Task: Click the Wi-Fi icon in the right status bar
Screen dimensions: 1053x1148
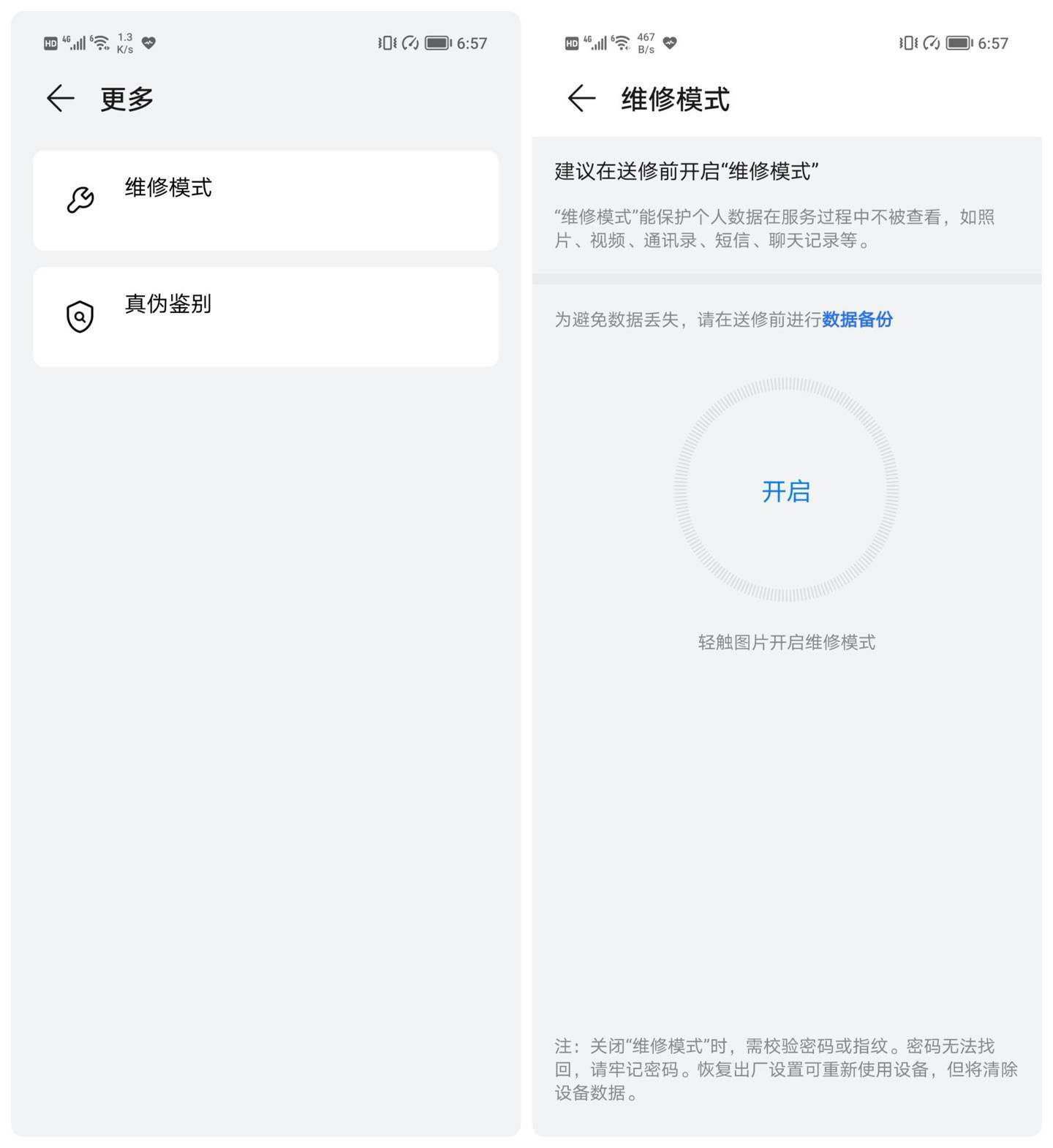Action: coord(622,42)
